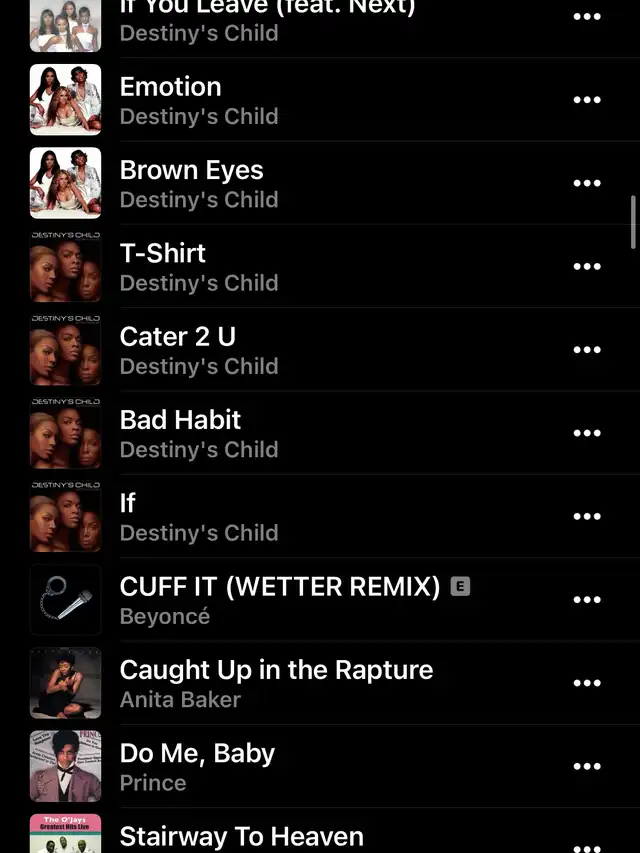Viewport: 640px width, 853px height.
Task: Open more options for Do Me, Baby
Action: tap(586, 766)
